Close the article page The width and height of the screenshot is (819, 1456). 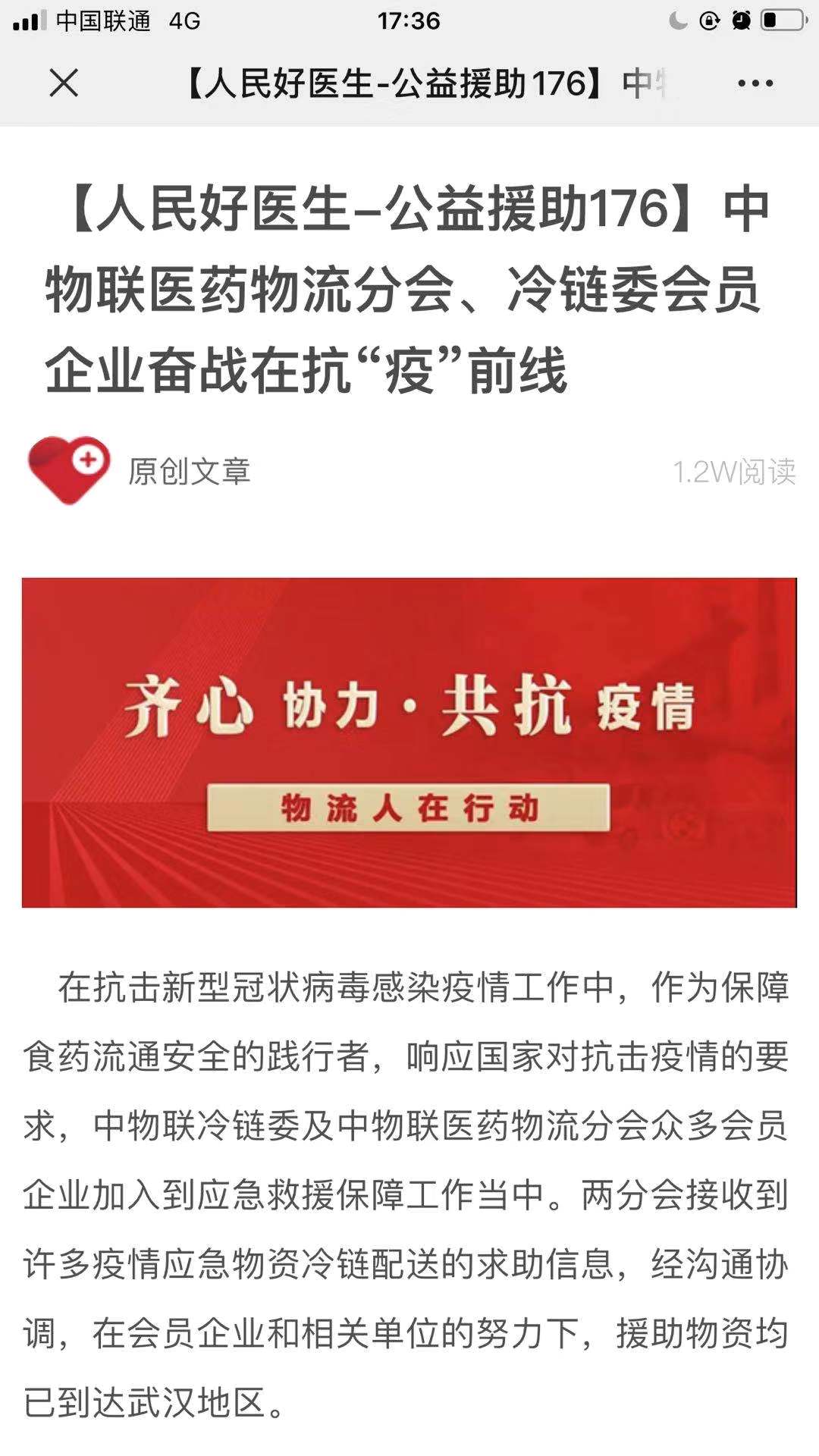click(64, 83)
